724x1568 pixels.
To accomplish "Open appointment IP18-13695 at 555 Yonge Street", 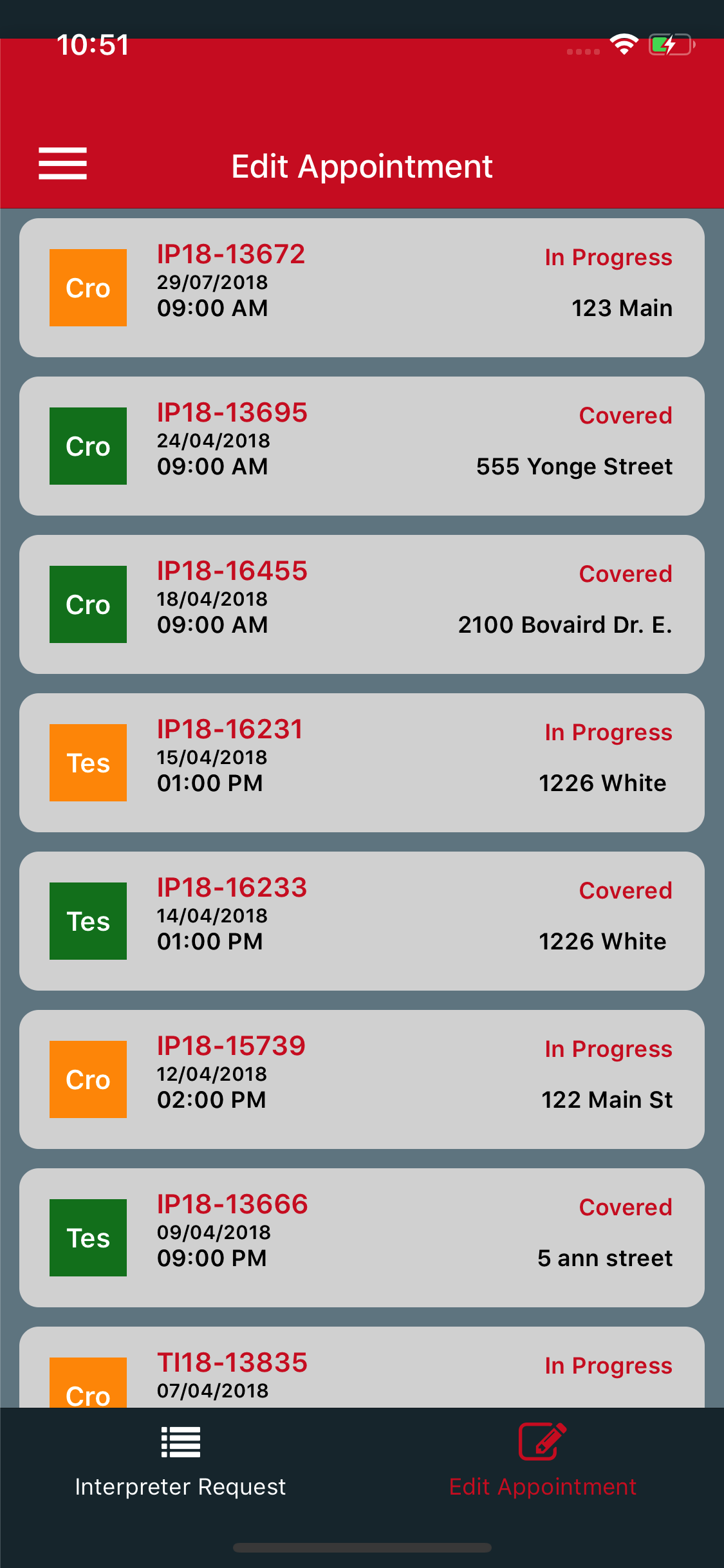I will (362, 446).
